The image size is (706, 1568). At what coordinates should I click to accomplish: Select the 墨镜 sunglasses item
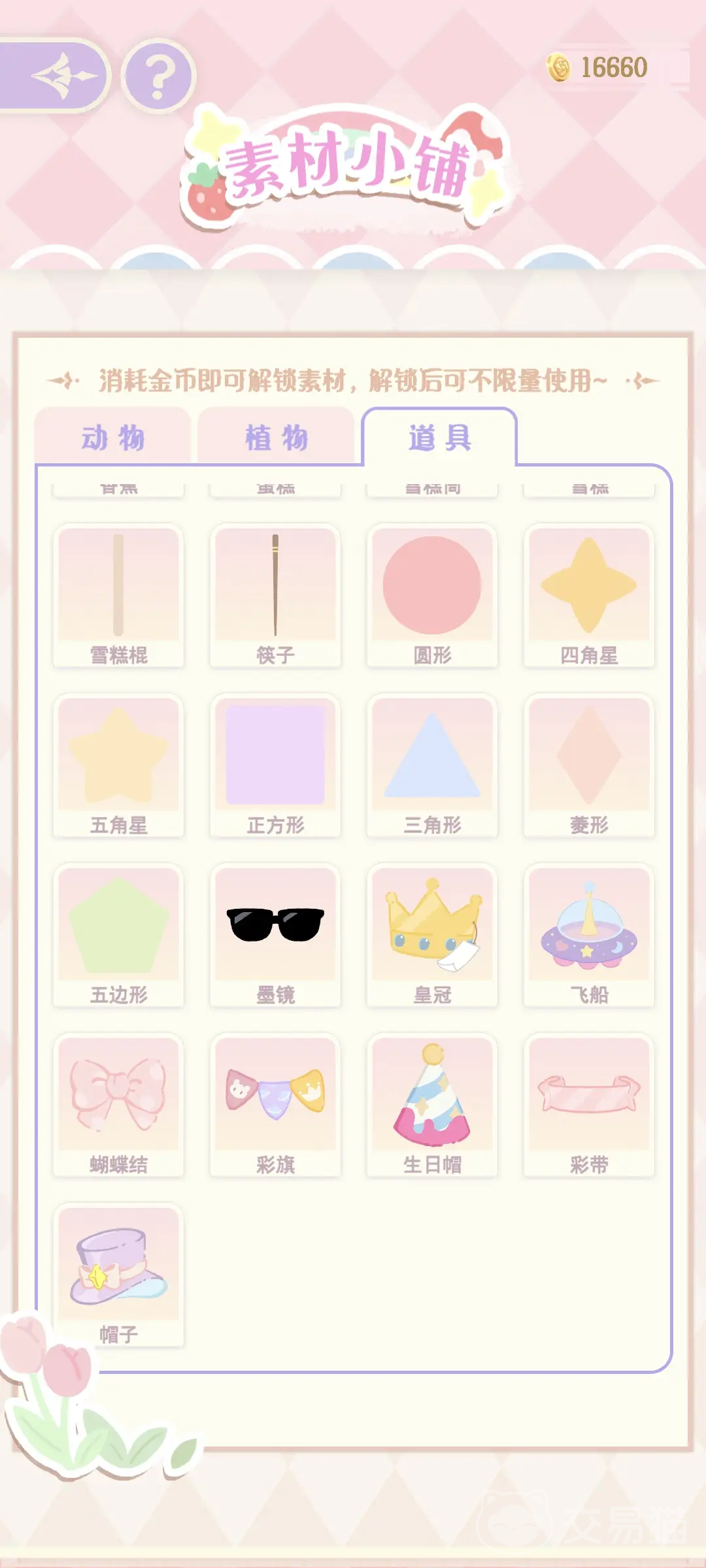tap(275, 934)
